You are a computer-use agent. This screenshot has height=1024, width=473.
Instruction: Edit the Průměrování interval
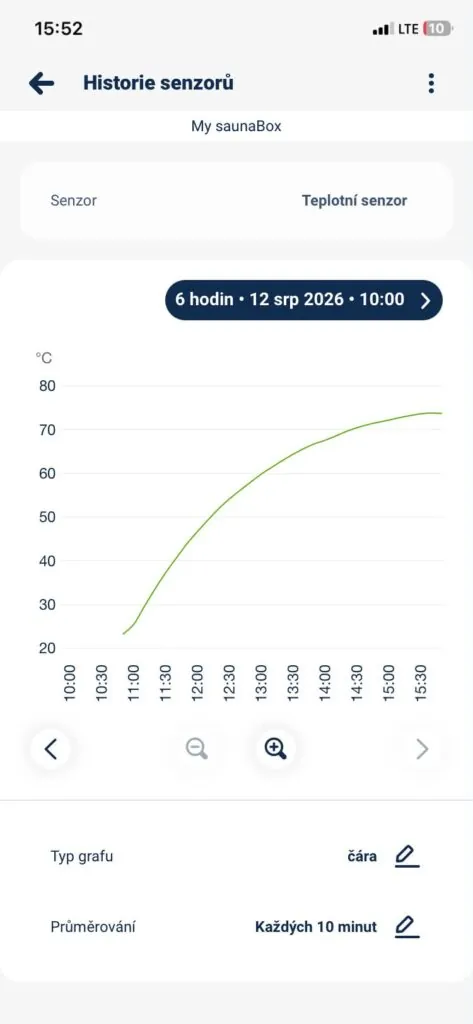click(x=407, y=926)
